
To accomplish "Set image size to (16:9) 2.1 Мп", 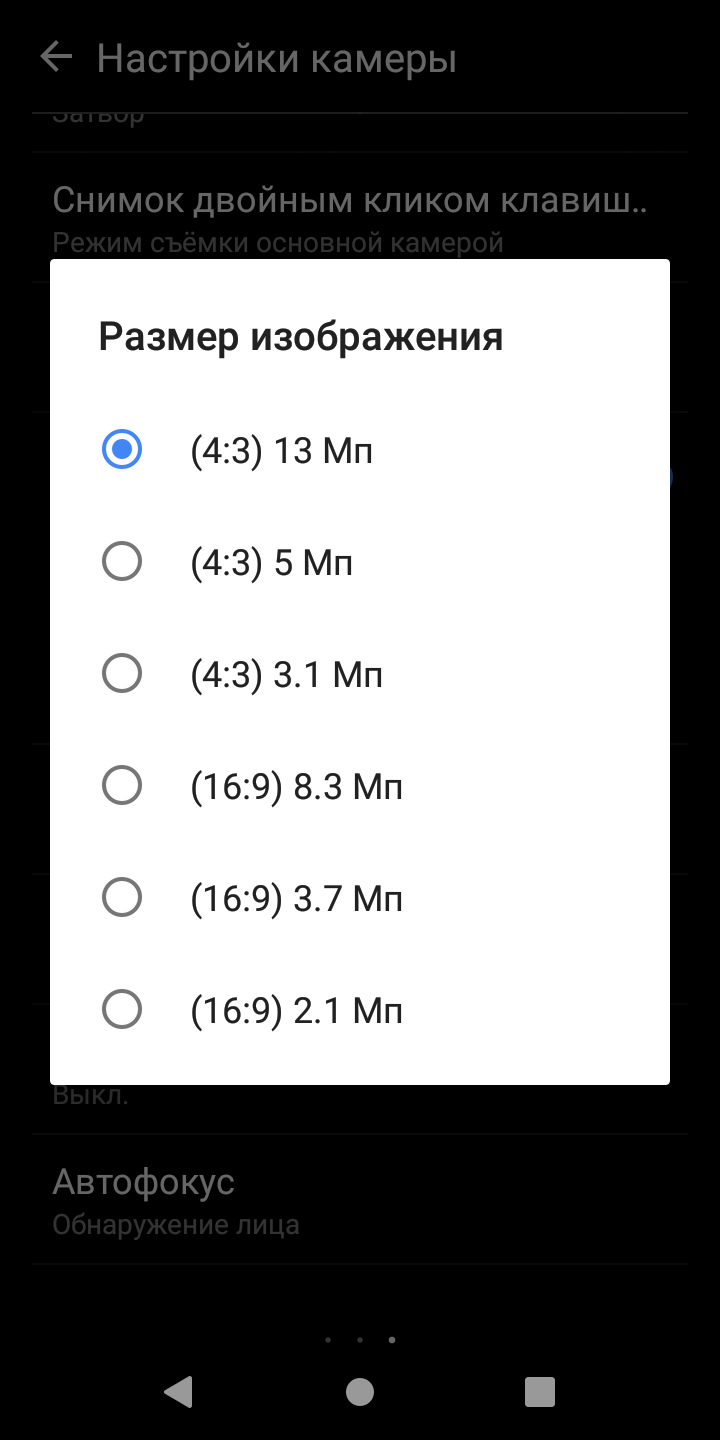I will click(360, 1010).
